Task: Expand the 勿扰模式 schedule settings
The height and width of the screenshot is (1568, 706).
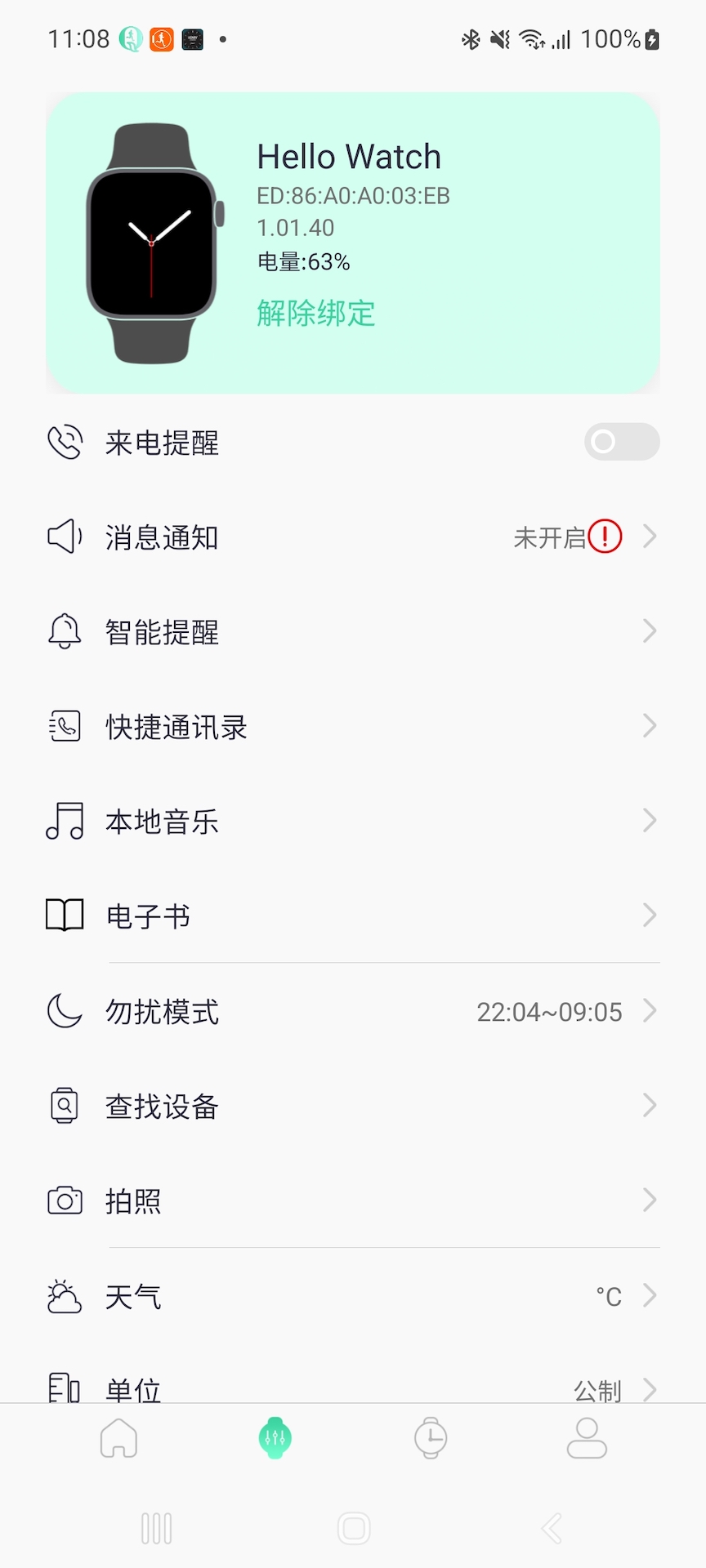Action: click(648, 1011)
